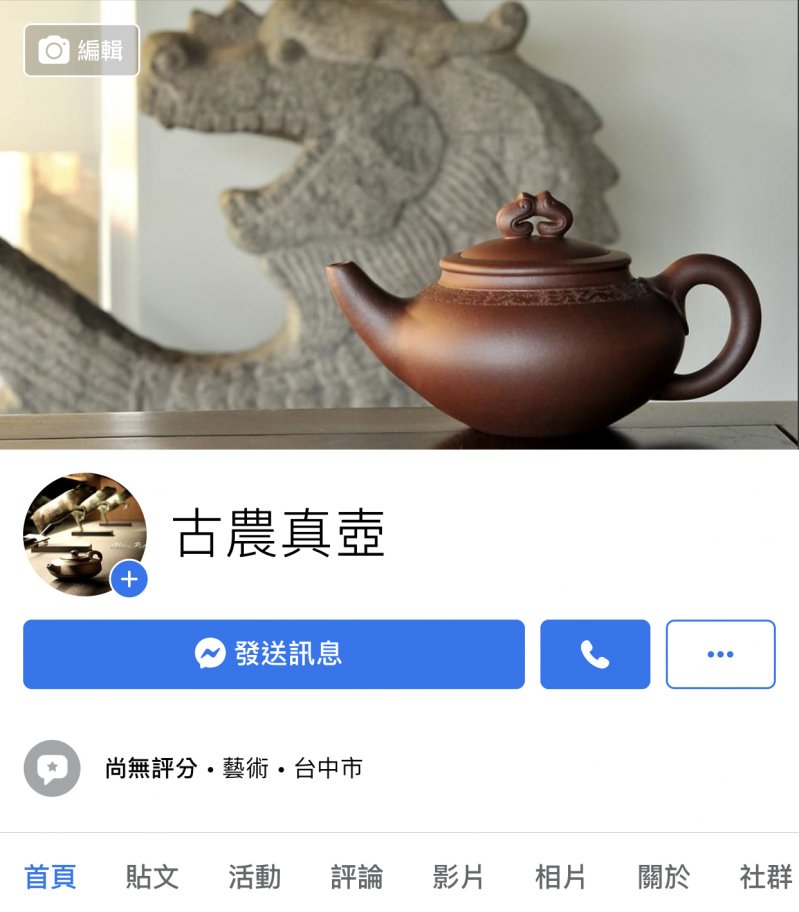Tap the 編輯 cover photo button
This screenshot has width=799, height=912.
(82, 50)
